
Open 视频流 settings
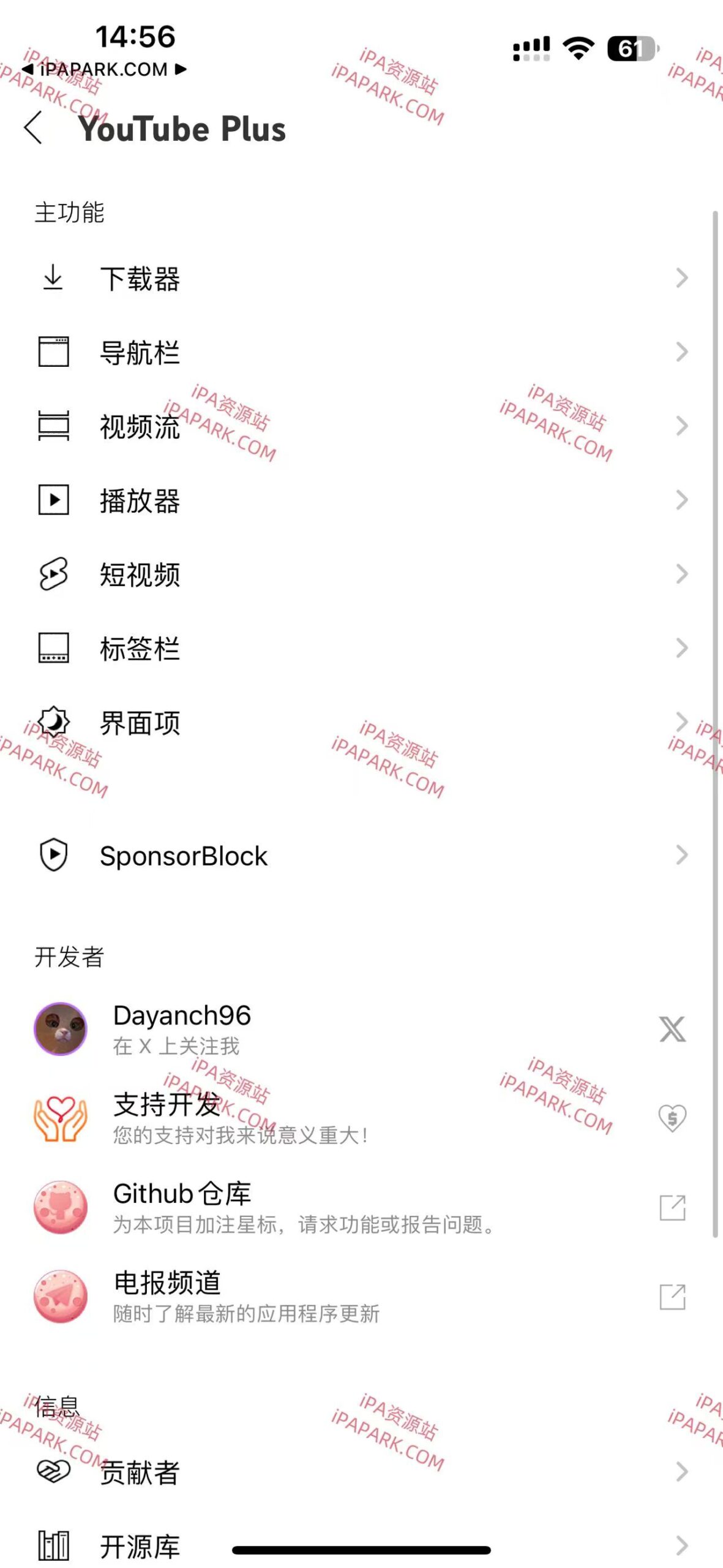tap(361, 426)
